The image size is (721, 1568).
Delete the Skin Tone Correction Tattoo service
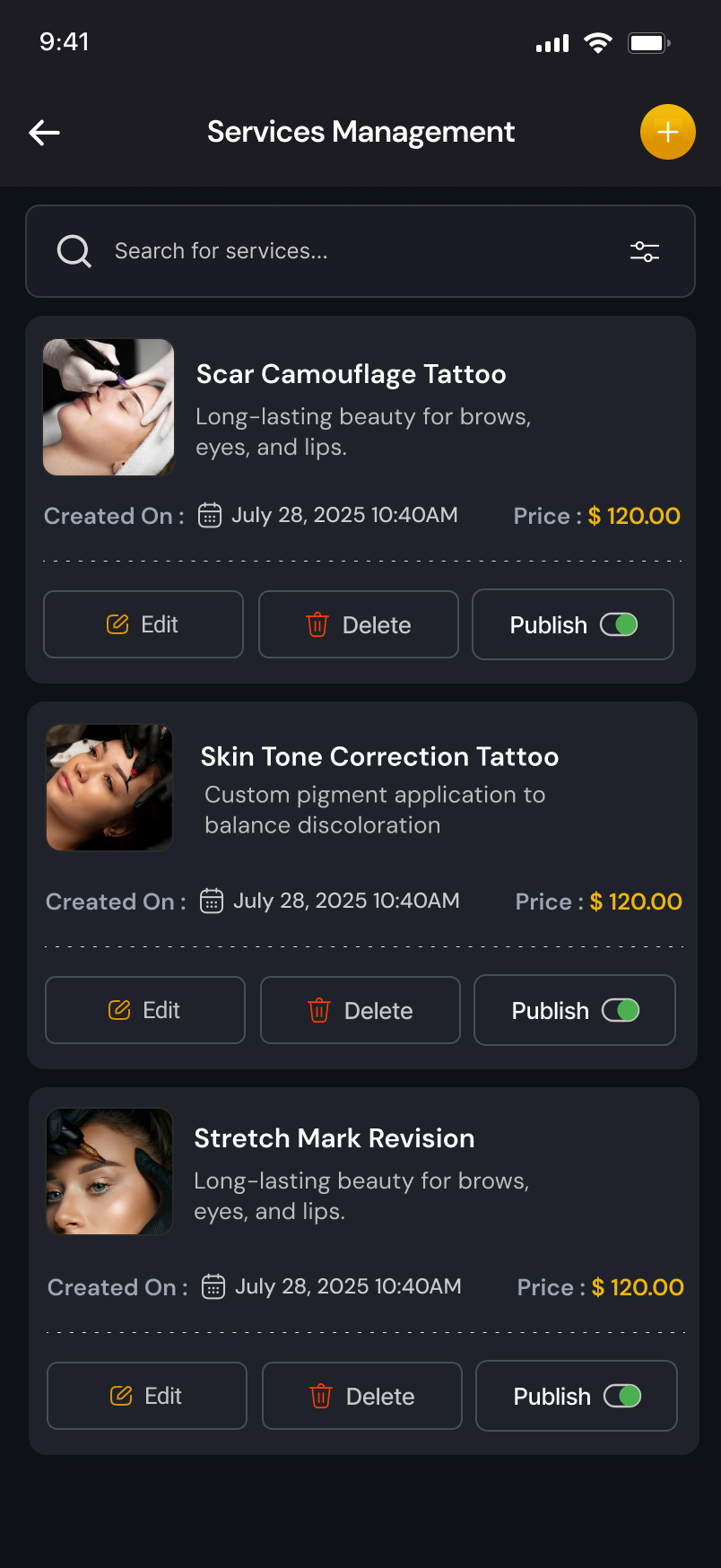(360, 1010)
